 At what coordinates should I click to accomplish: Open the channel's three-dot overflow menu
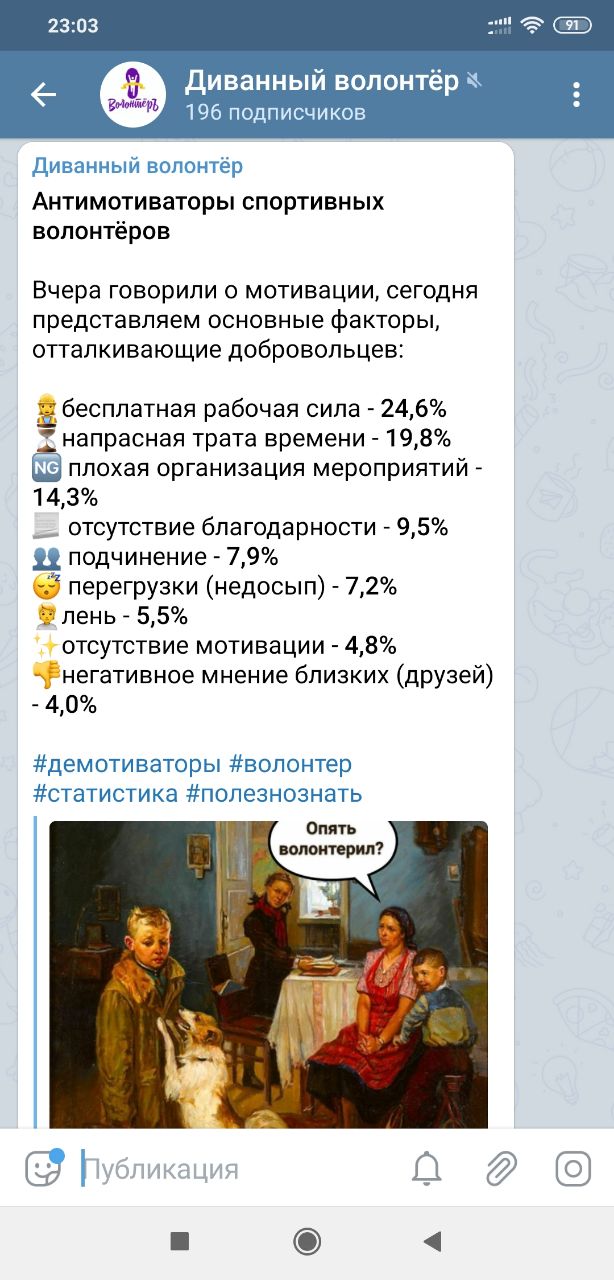tap(576, 95)
